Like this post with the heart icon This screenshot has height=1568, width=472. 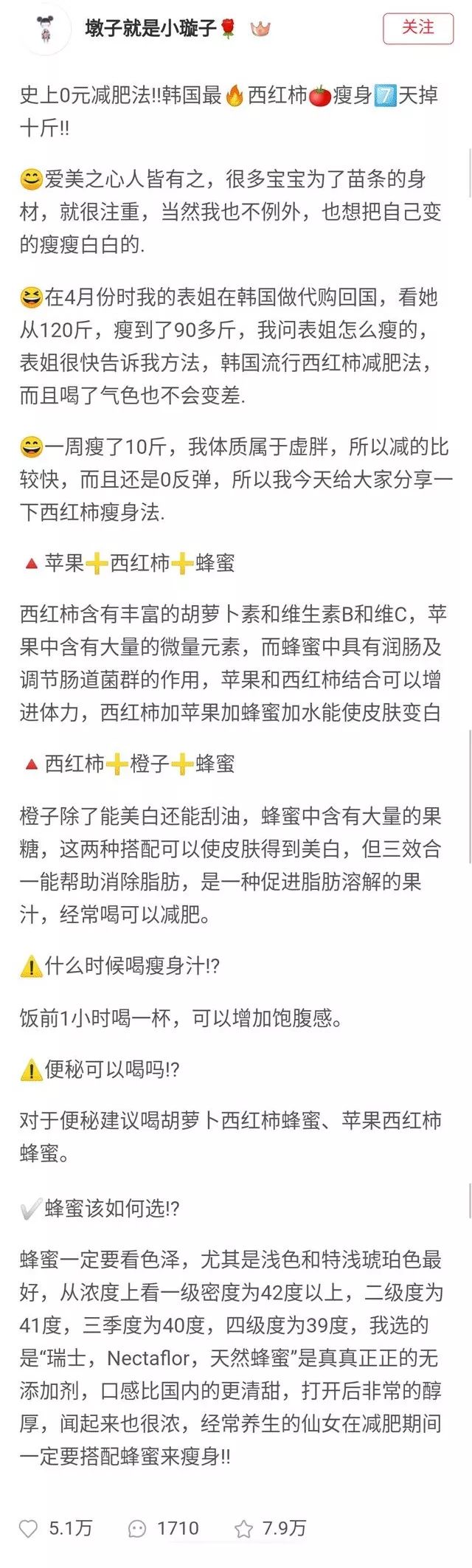(28, 1528)
